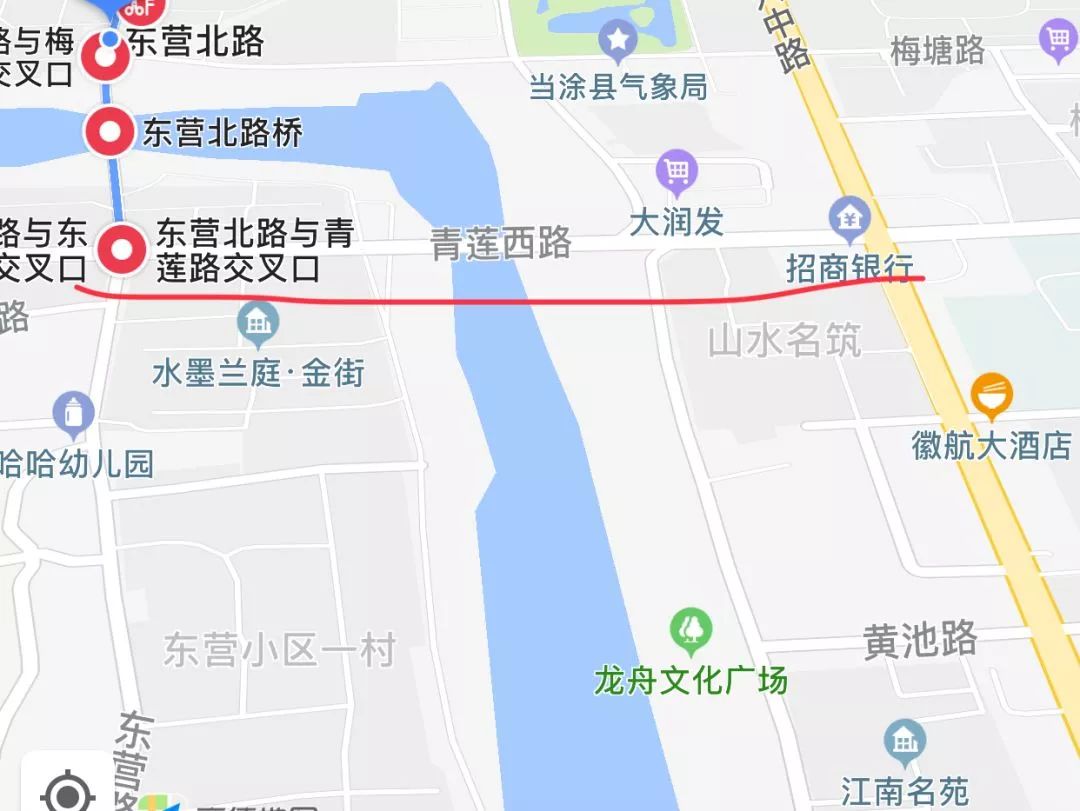This screenshot has height=811, width=1080.
Task: Open the 大润发 supermarket marker
Action: click(676, 172)
